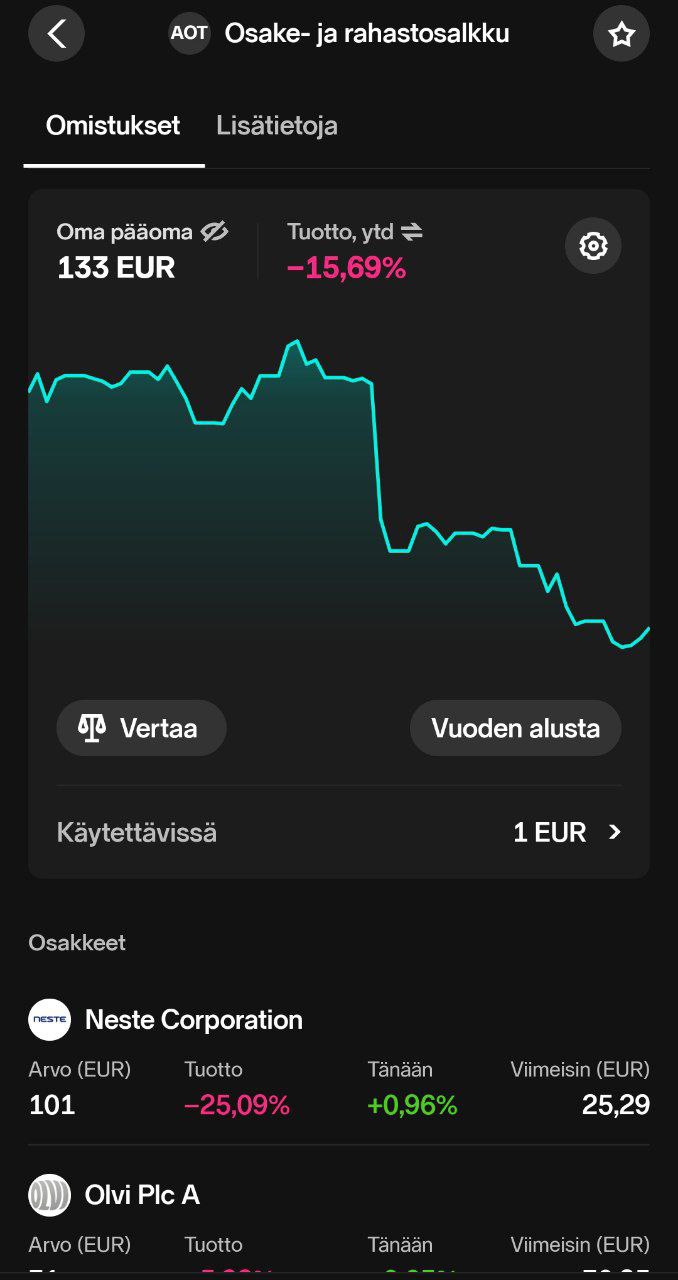Mark this account as favorite with star

pos(621,34)
